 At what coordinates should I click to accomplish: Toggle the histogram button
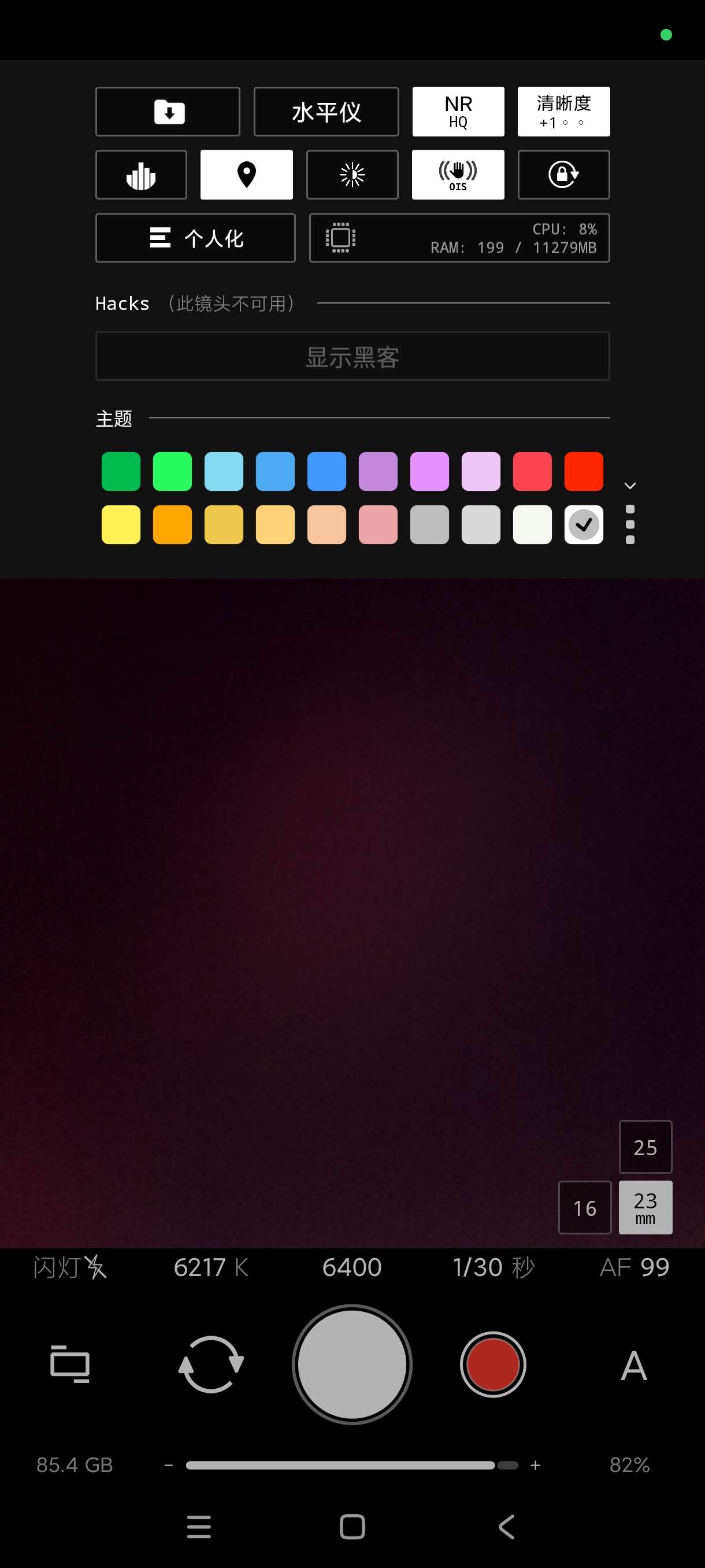point(141,175)
